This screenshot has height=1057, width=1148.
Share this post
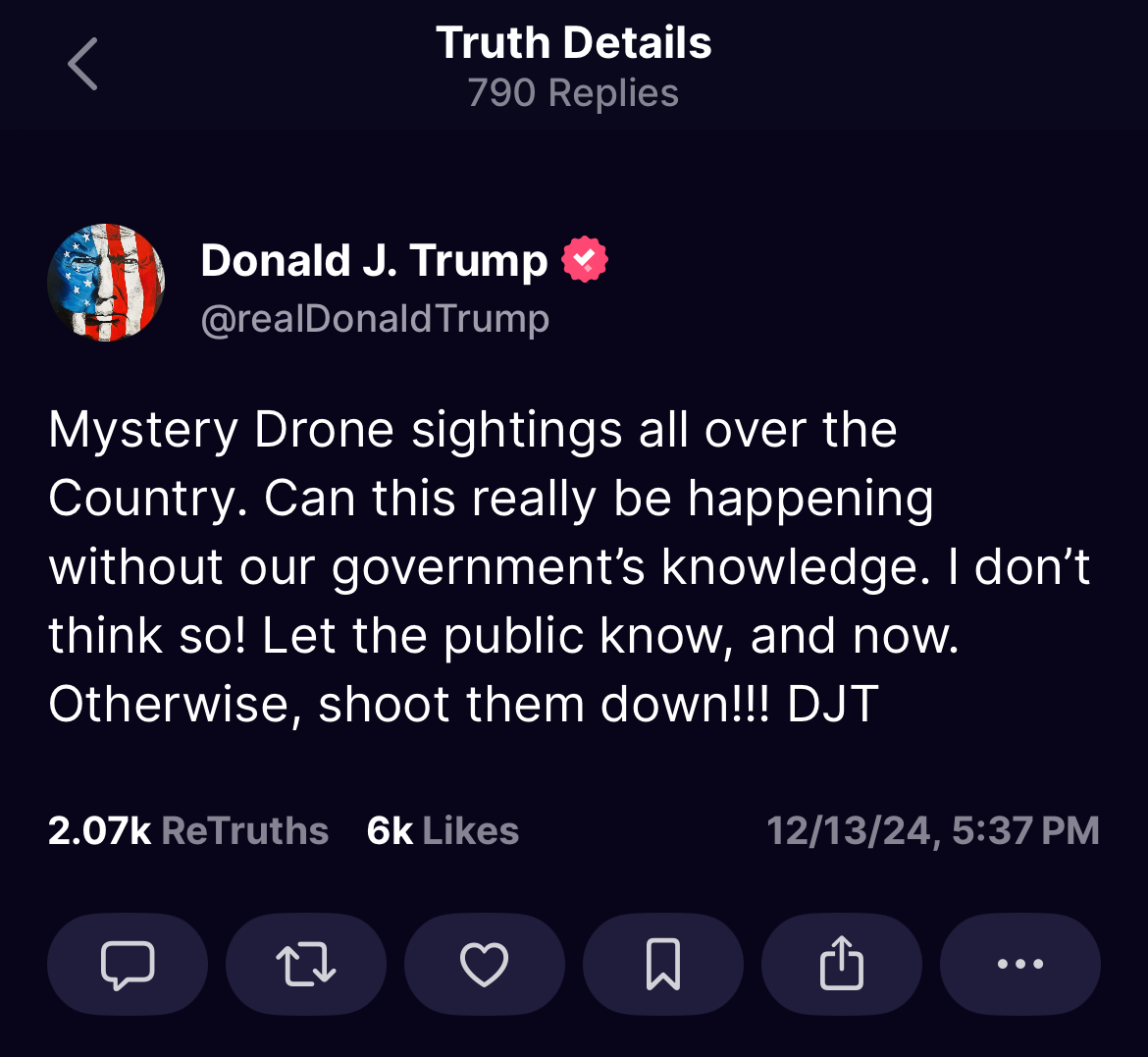pos(842,964)
